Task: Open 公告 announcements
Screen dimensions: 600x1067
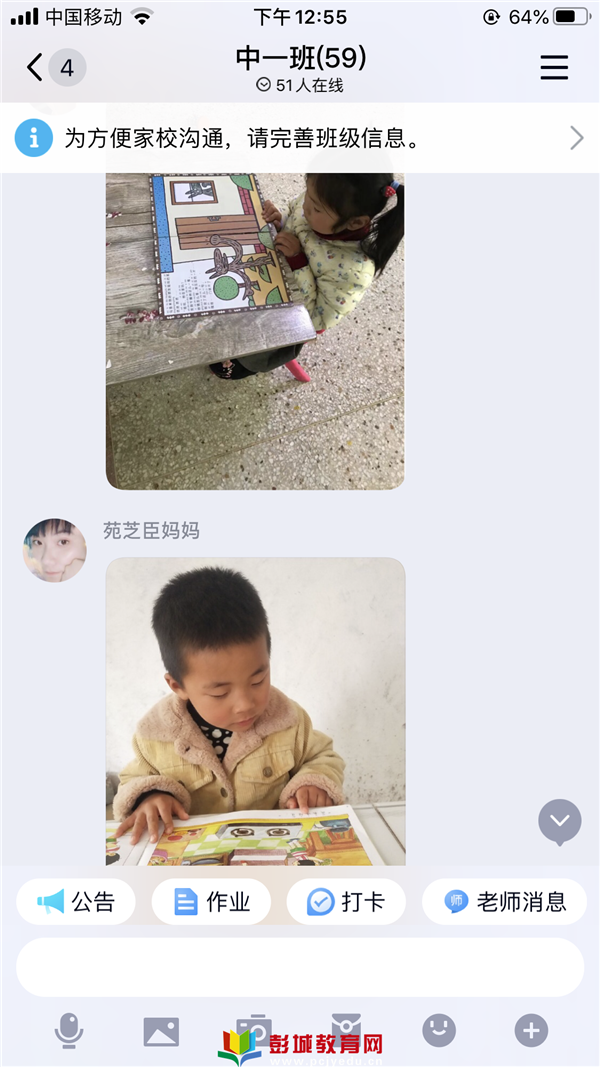Action: click(x=76, y=902)
